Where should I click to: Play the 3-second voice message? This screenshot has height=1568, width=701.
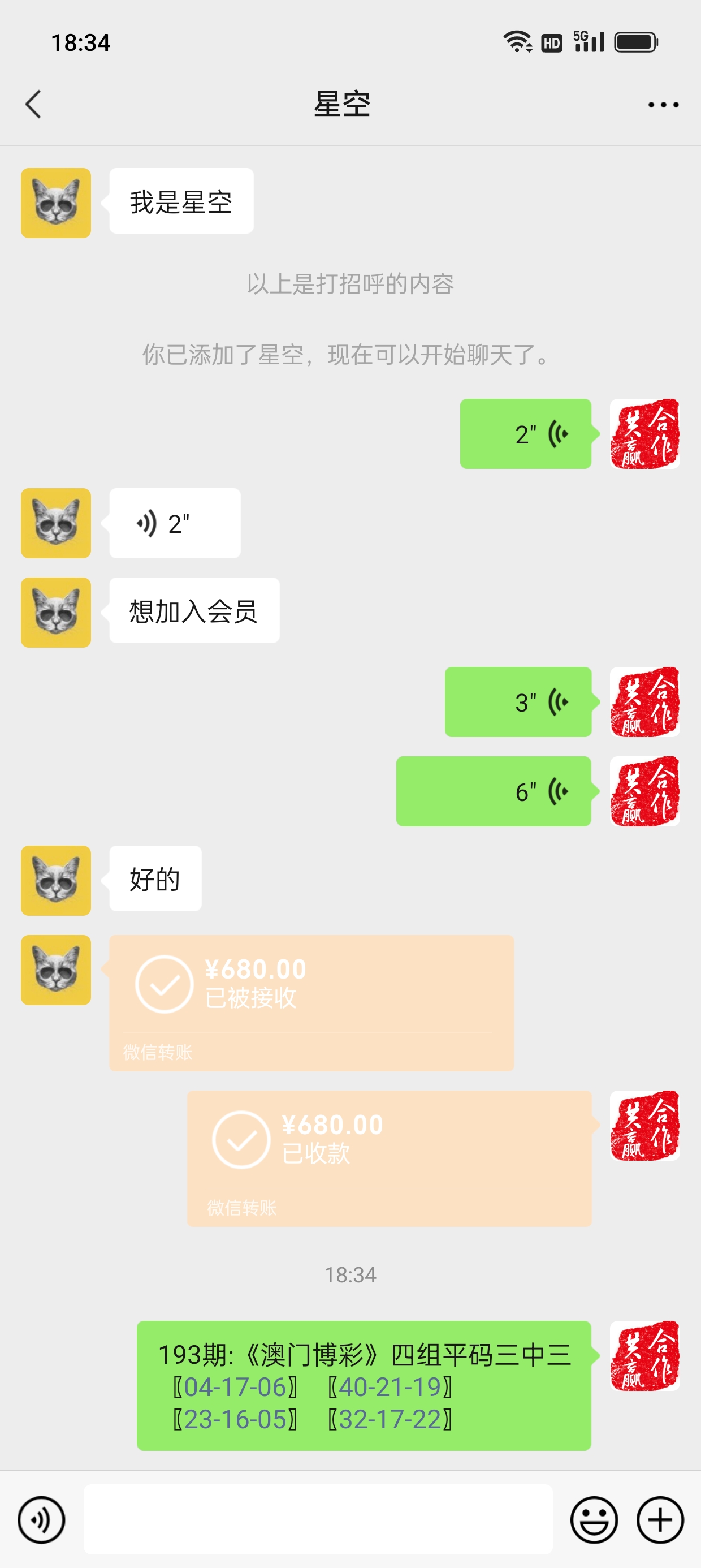point(518,702)
